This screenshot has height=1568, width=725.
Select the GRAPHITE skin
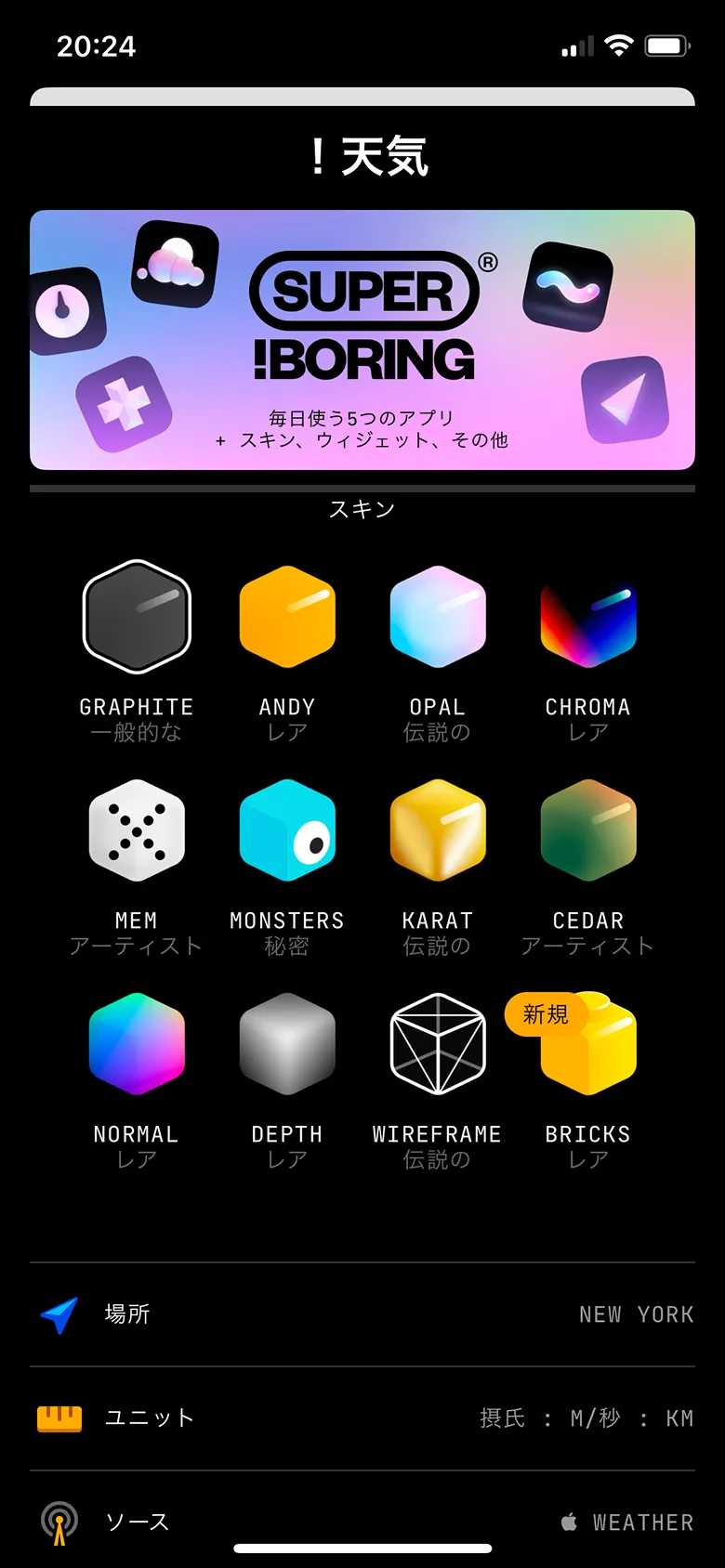pos(137,618)
